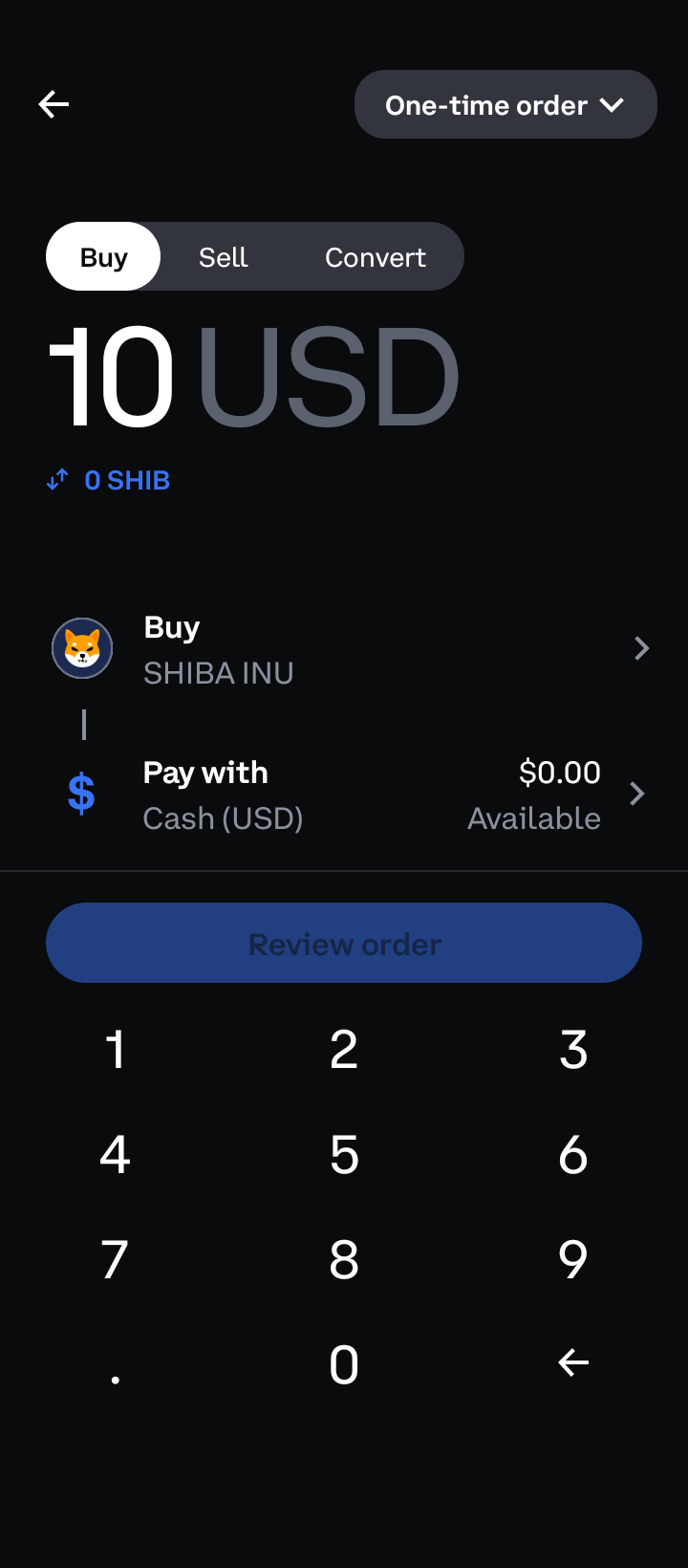Screen dimensions: 688x1568
Task: Switch to the Sell tab
Action: tap(223, 257)
